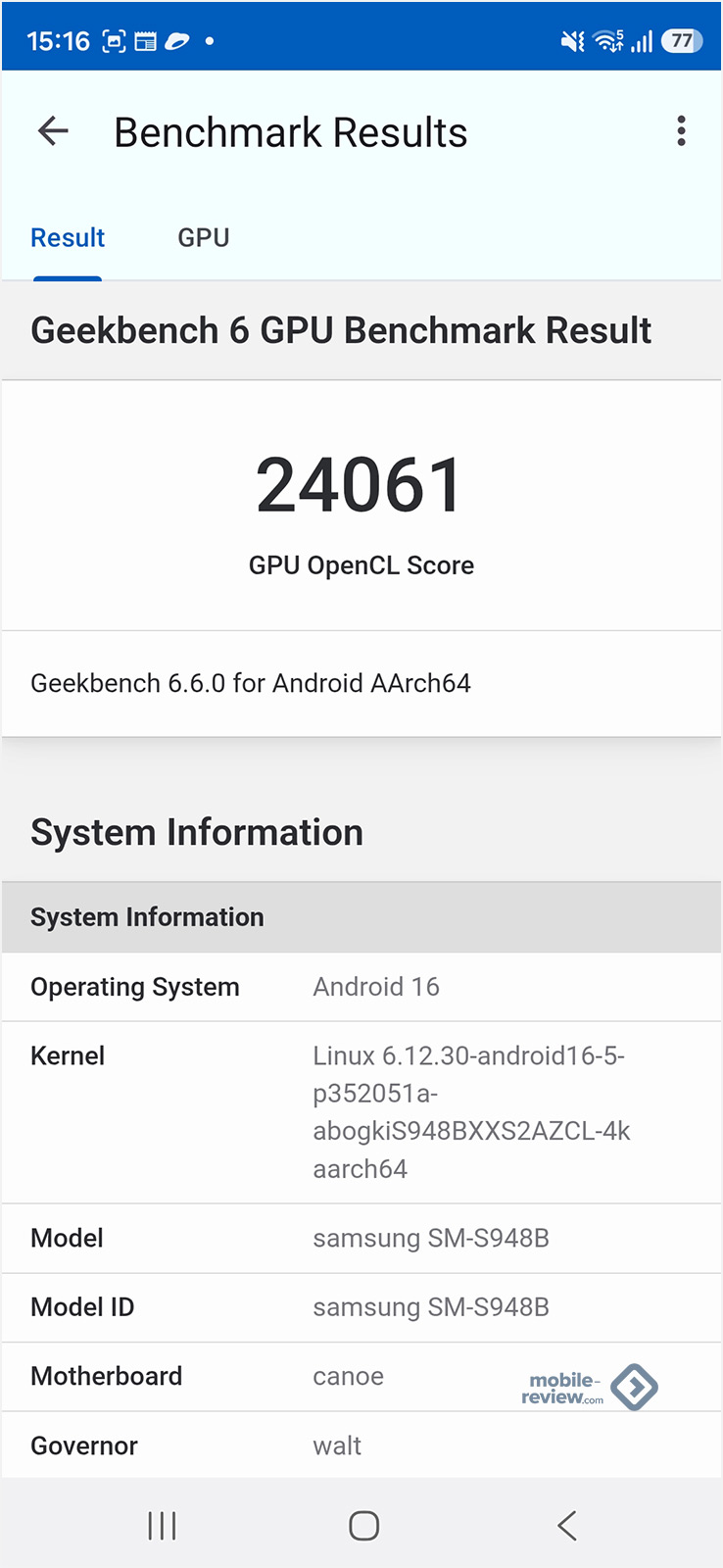Go to the home screen
Image resolution: width=723 pixels, height=1568 pixels.
pos(363,1525)
